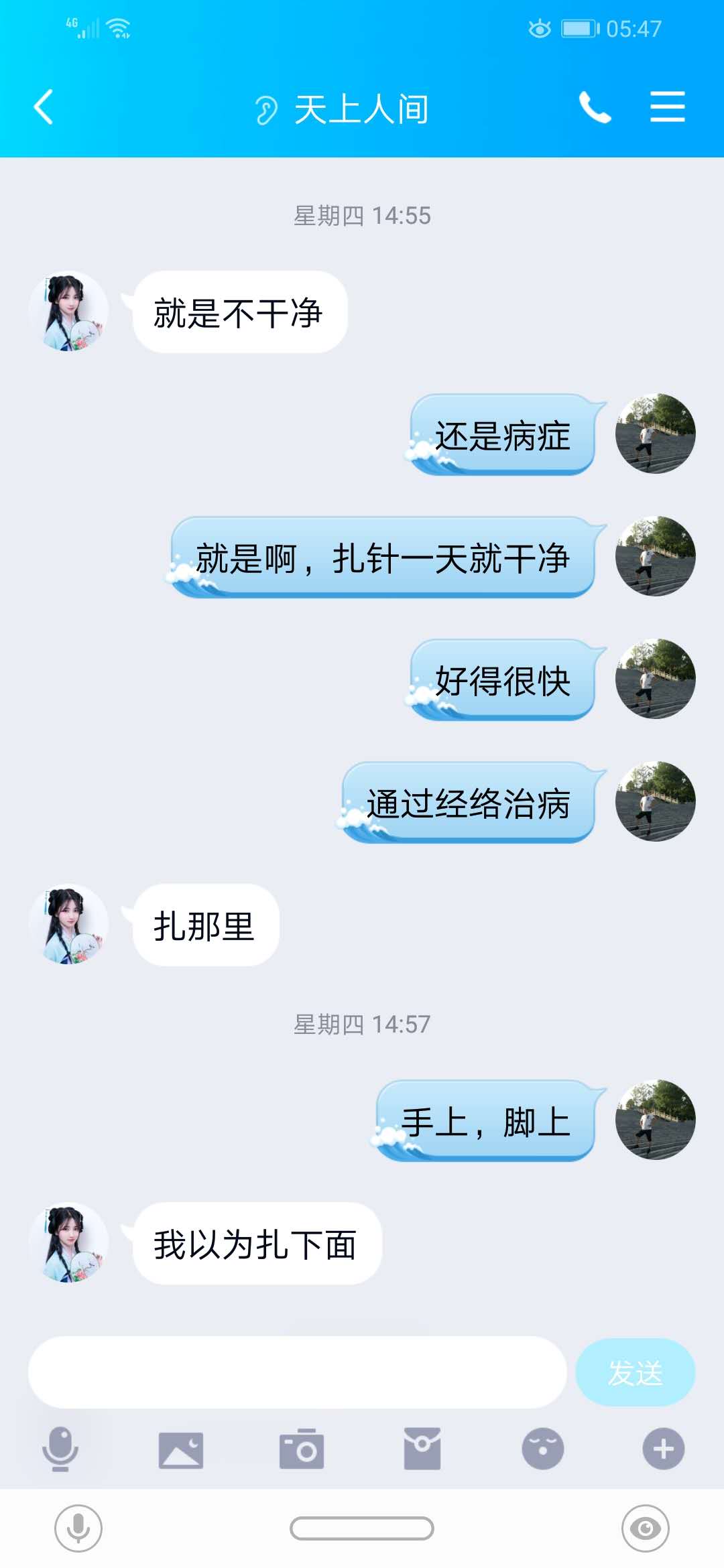
Task: Open the camera to take a photo
Action: pos(301,1449)
